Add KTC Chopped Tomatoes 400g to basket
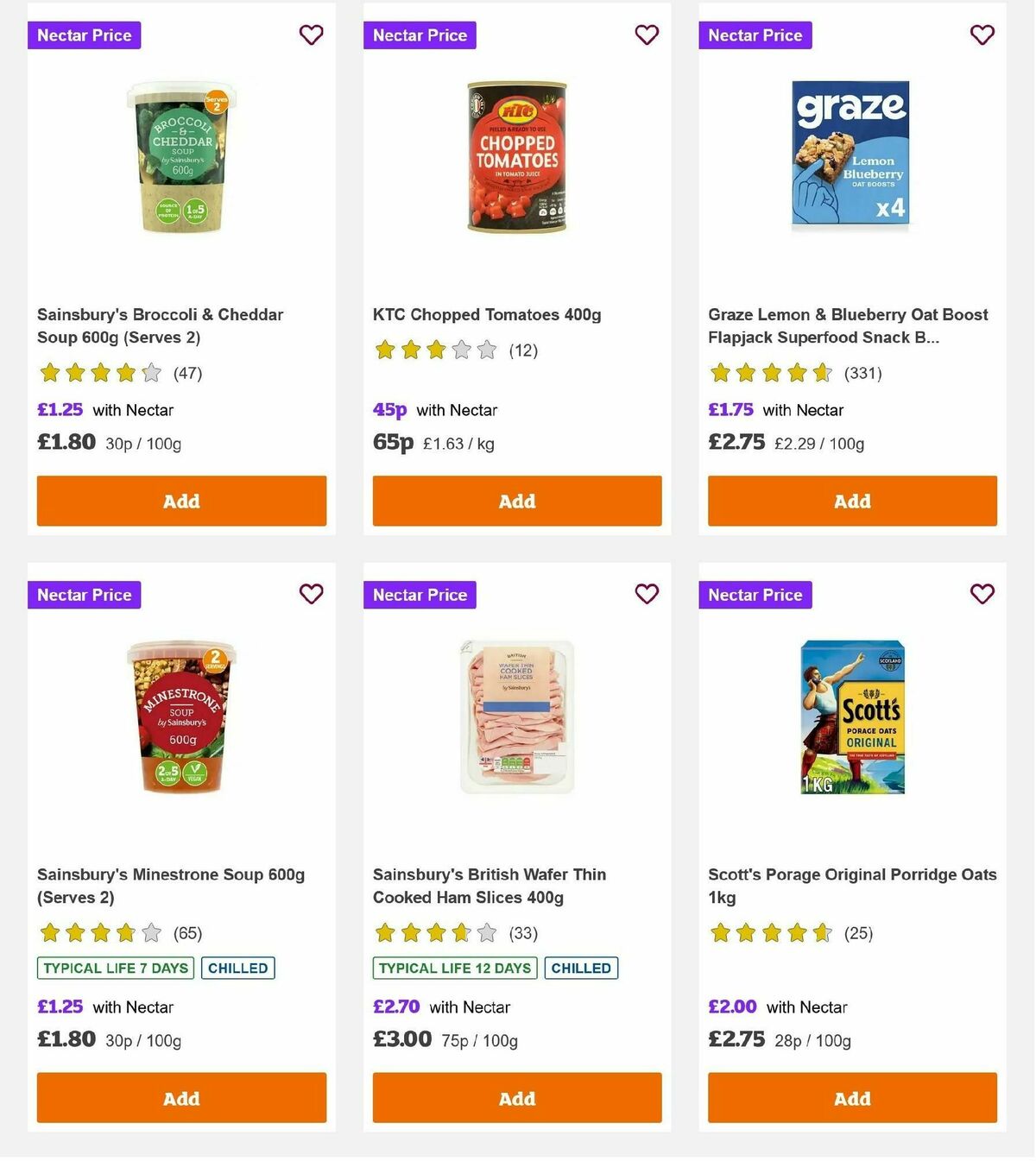Viewport: 1036px width, 1161px height. pos(516,501)
